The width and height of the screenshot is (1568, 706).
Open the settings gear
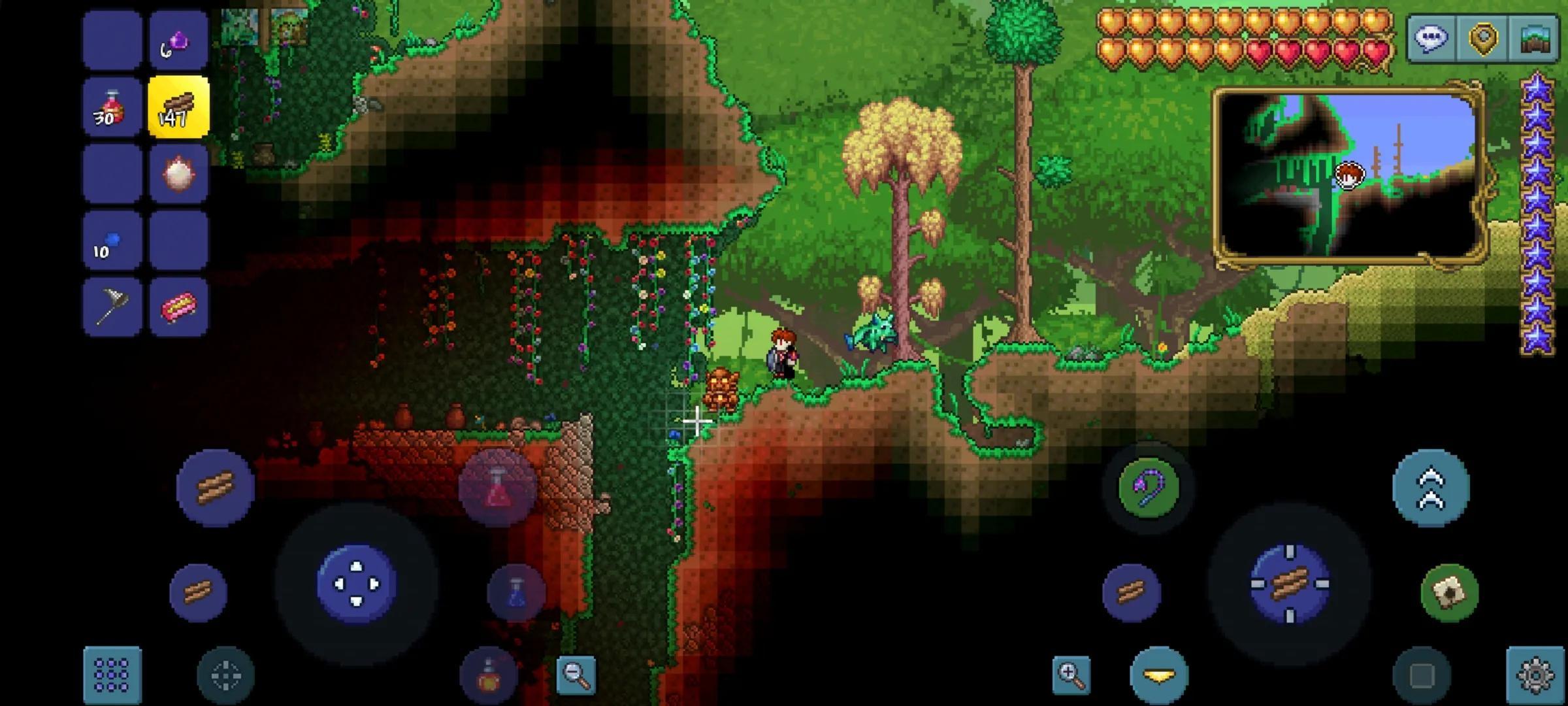[x=1535, y=675]
